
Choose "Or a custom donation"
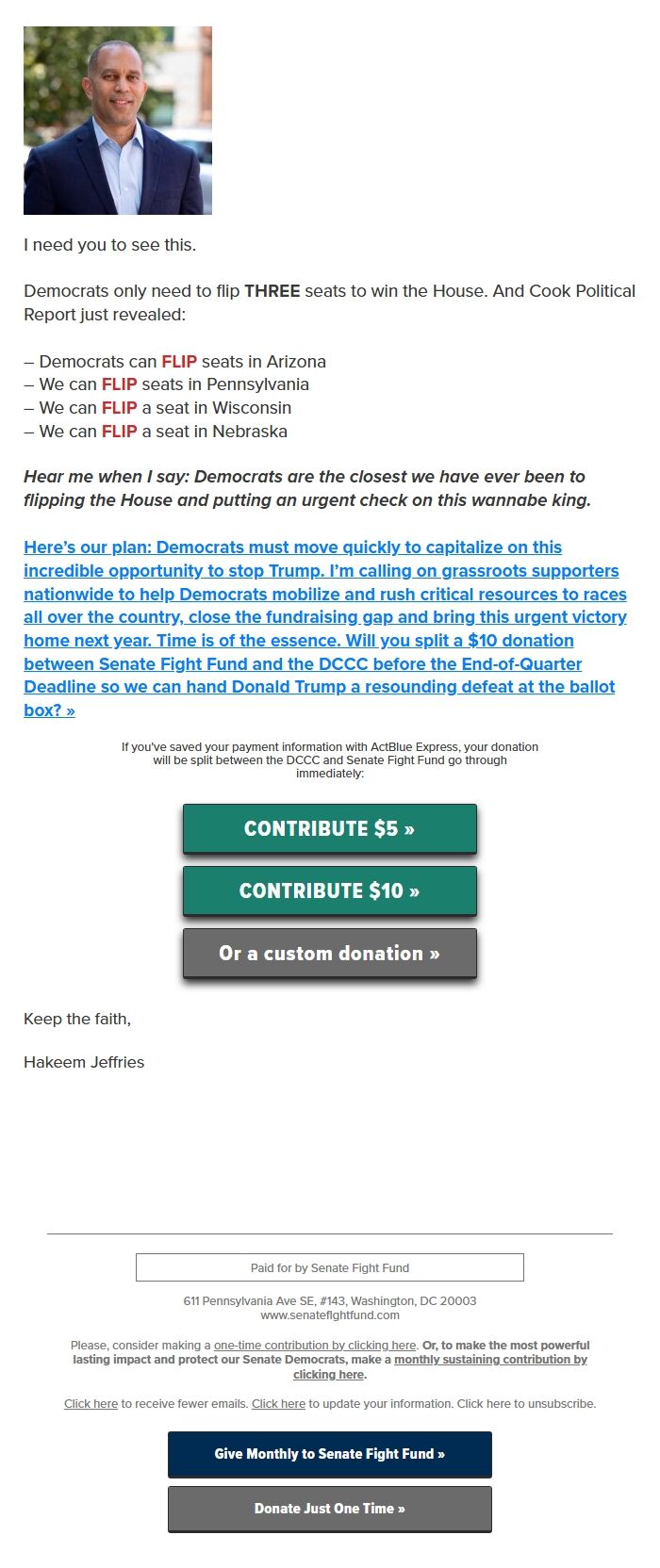click(329, 954)
